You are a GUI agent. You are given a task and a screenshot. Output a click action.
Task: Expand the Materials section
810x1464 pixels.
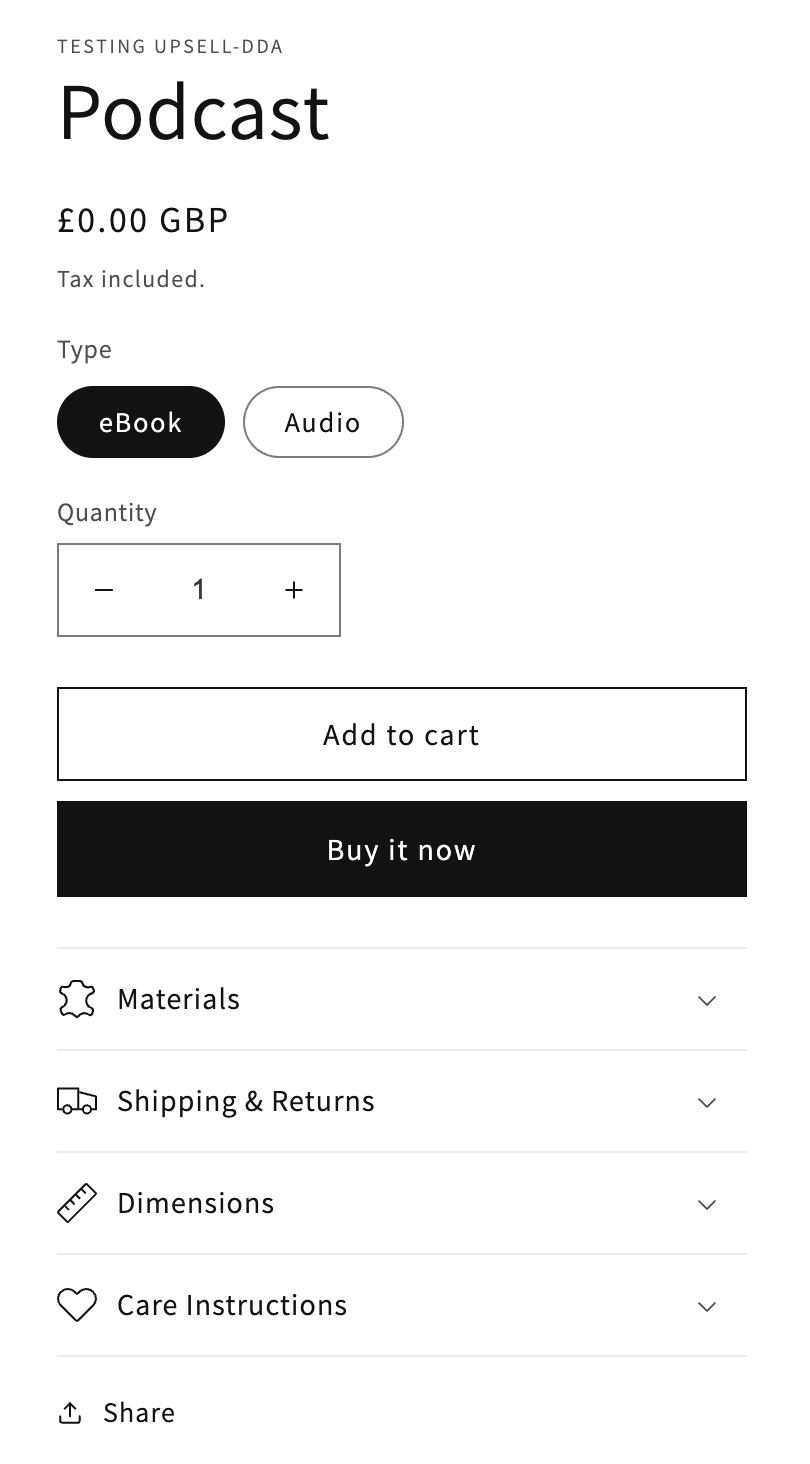tap(402, 999)
